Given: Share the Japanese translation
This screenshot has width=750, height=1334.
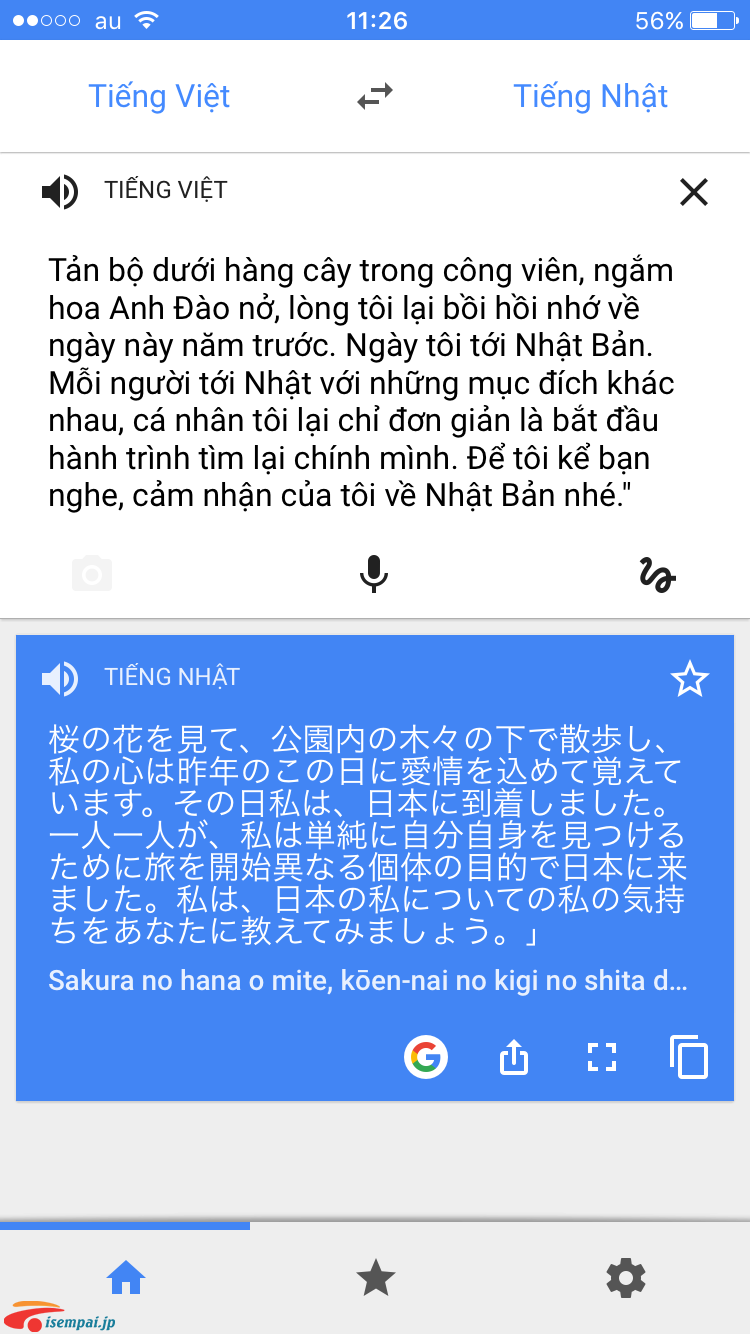Looking at the screenshot, I should tap(513, 1057).
